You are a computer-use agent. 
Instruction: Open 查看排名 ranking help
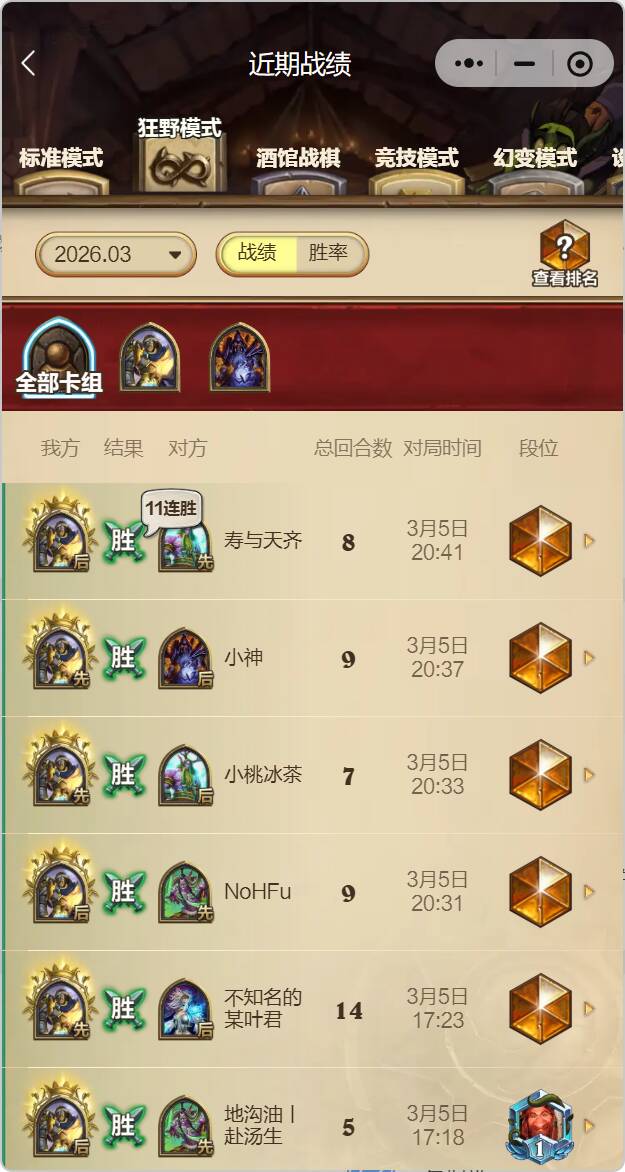tap(564, 255)
